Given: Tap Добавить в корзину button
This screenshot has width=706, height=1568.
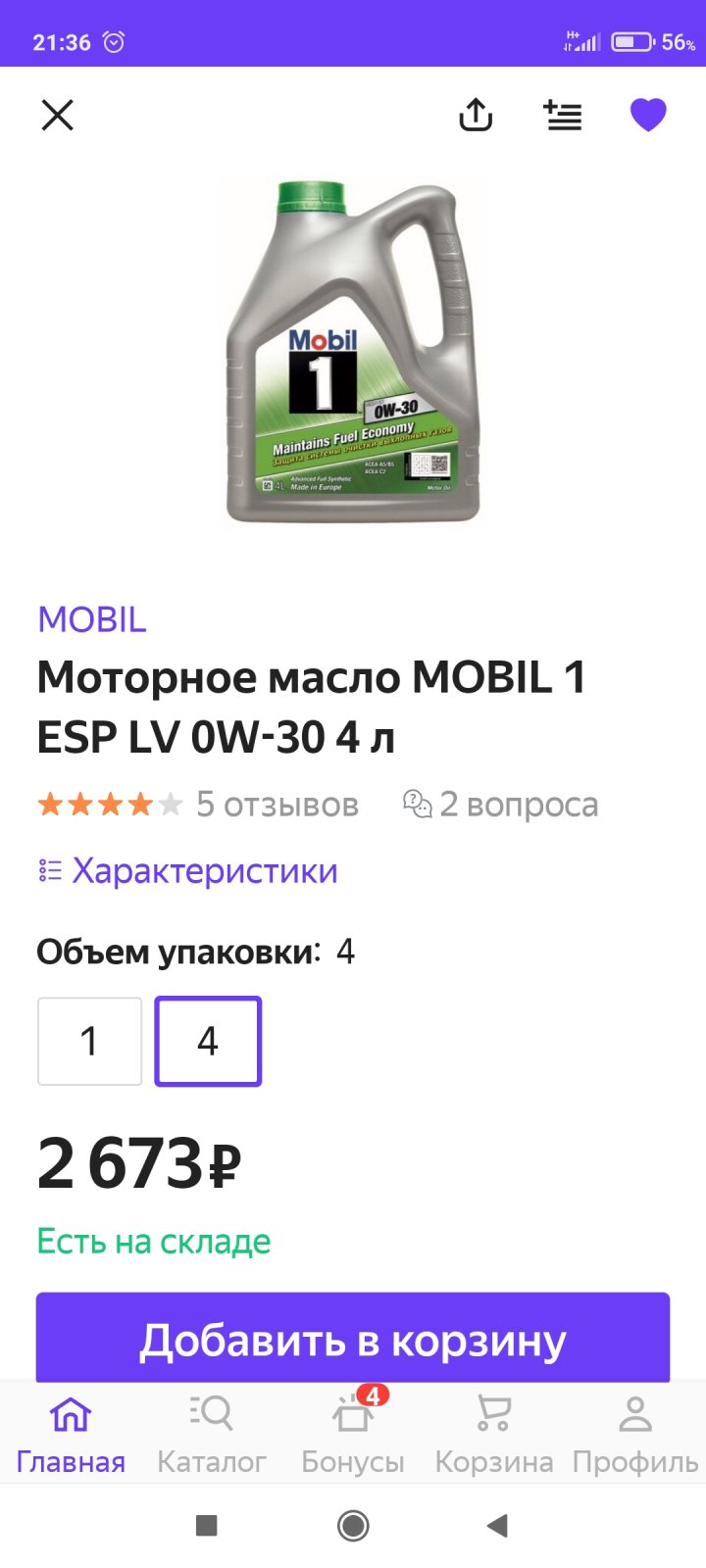Looking at the screenshot, I should pyautogui.click(x=353, y=1338).
